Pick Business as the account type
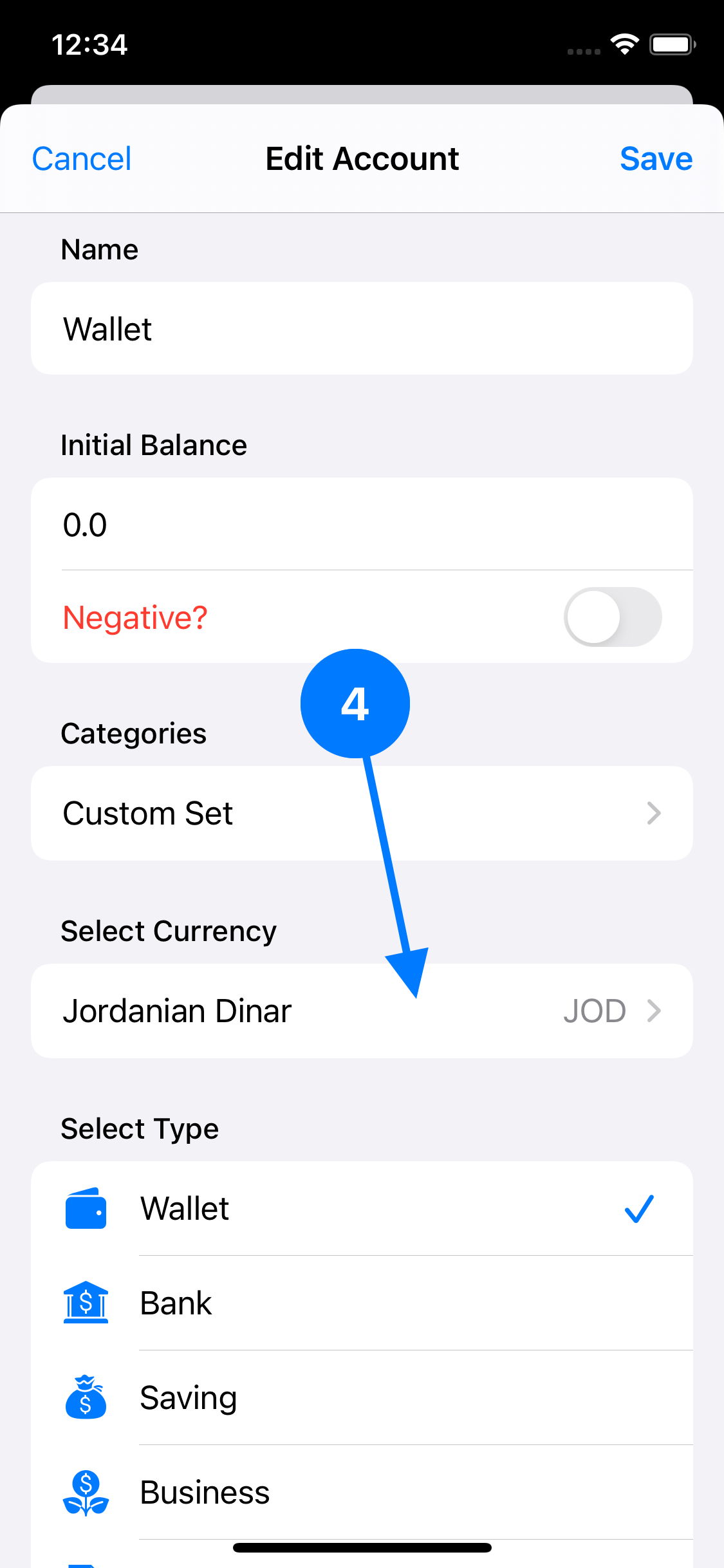The image size is (724, 1568). (360, 1493)
